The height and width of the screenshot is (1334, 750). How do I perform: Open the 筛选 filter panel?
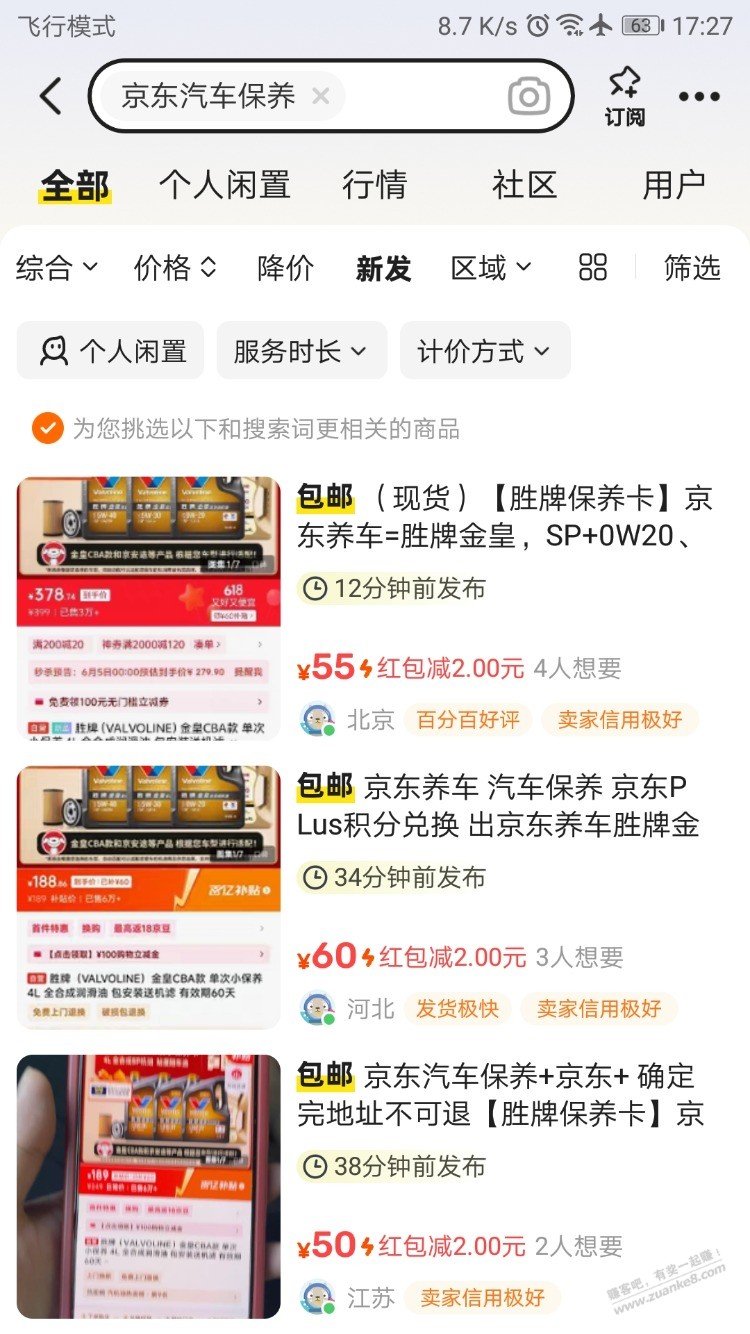tap(692, 268)
